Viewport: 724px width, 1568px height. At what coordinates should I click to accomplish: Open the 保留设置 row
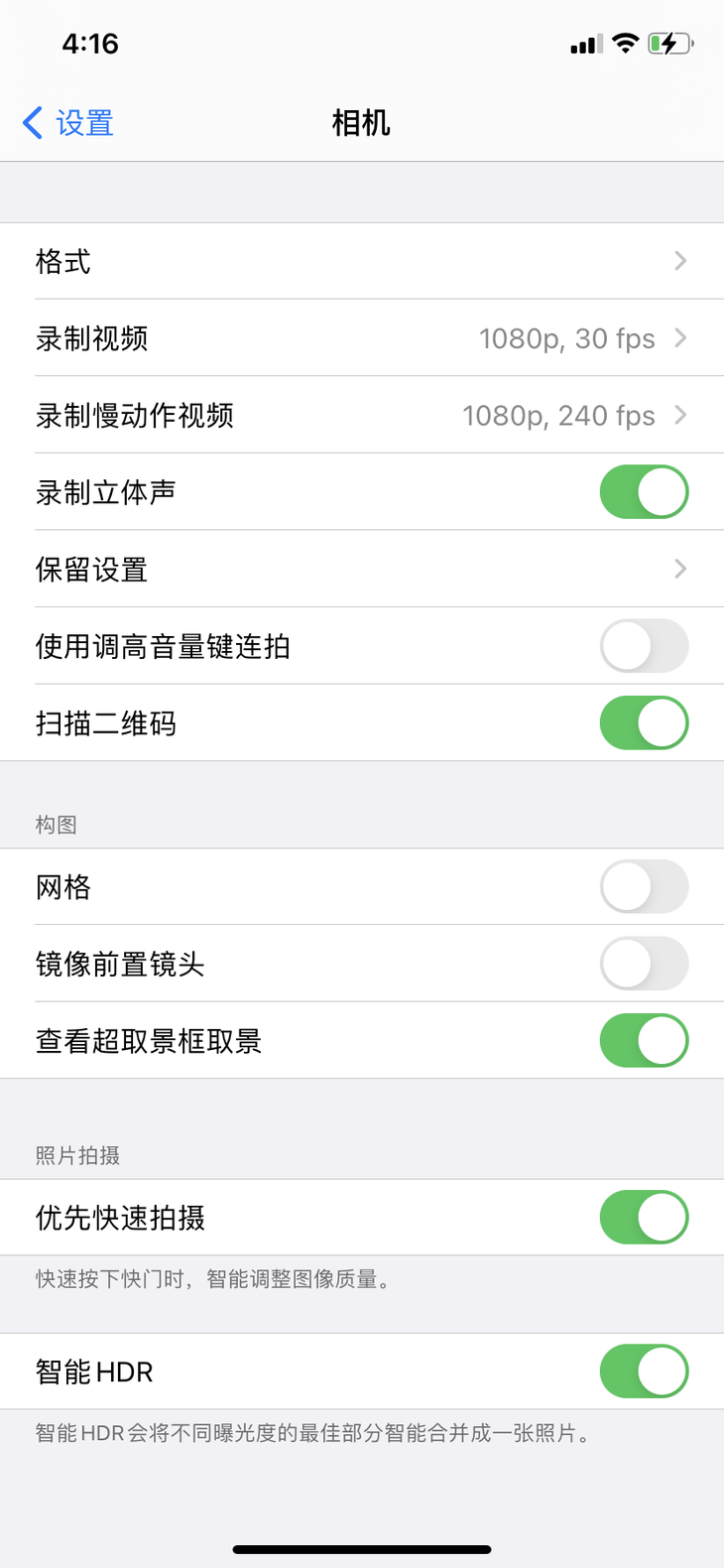coord(362,569)
